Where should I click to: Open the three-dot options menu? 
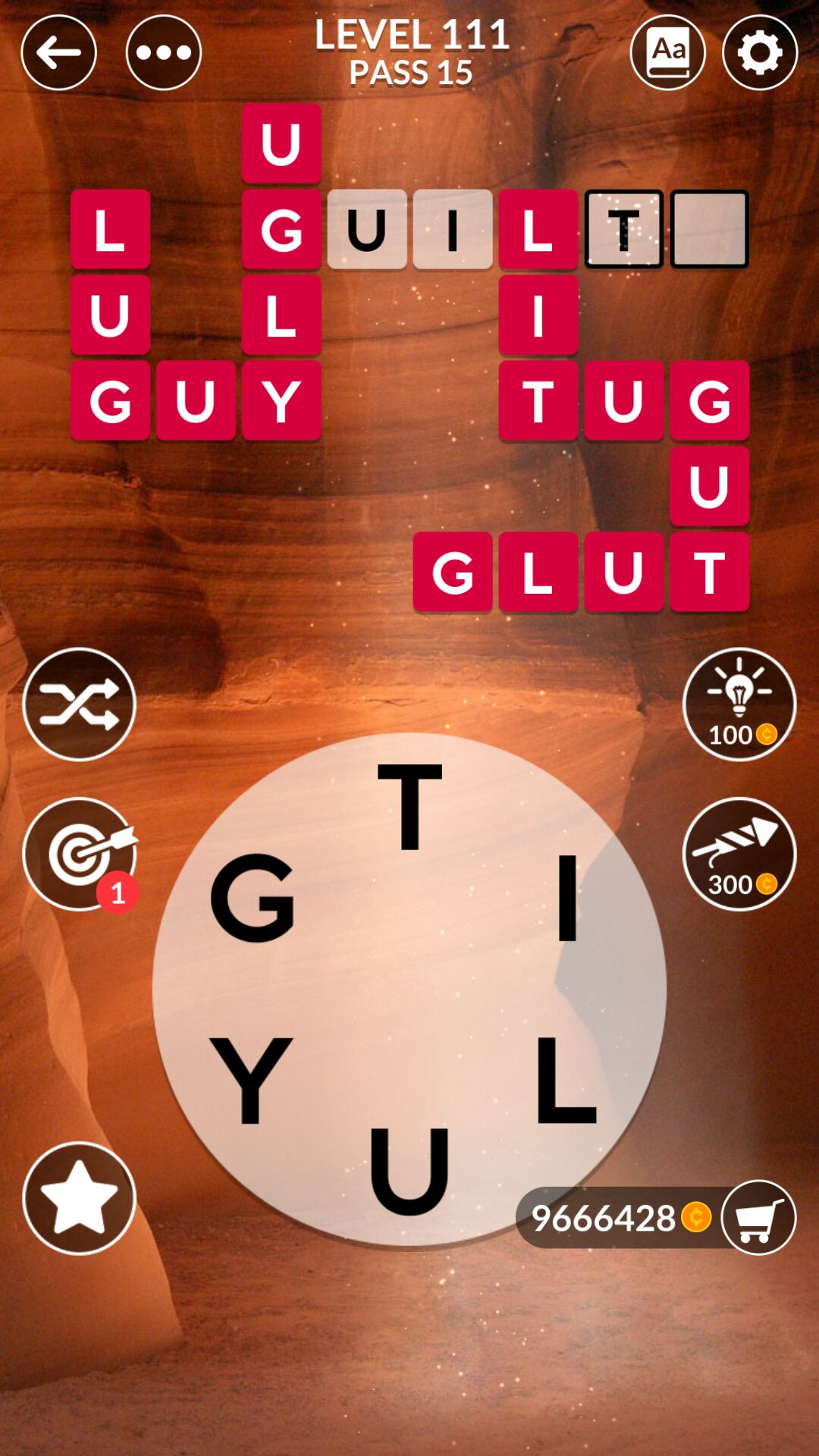163,52
